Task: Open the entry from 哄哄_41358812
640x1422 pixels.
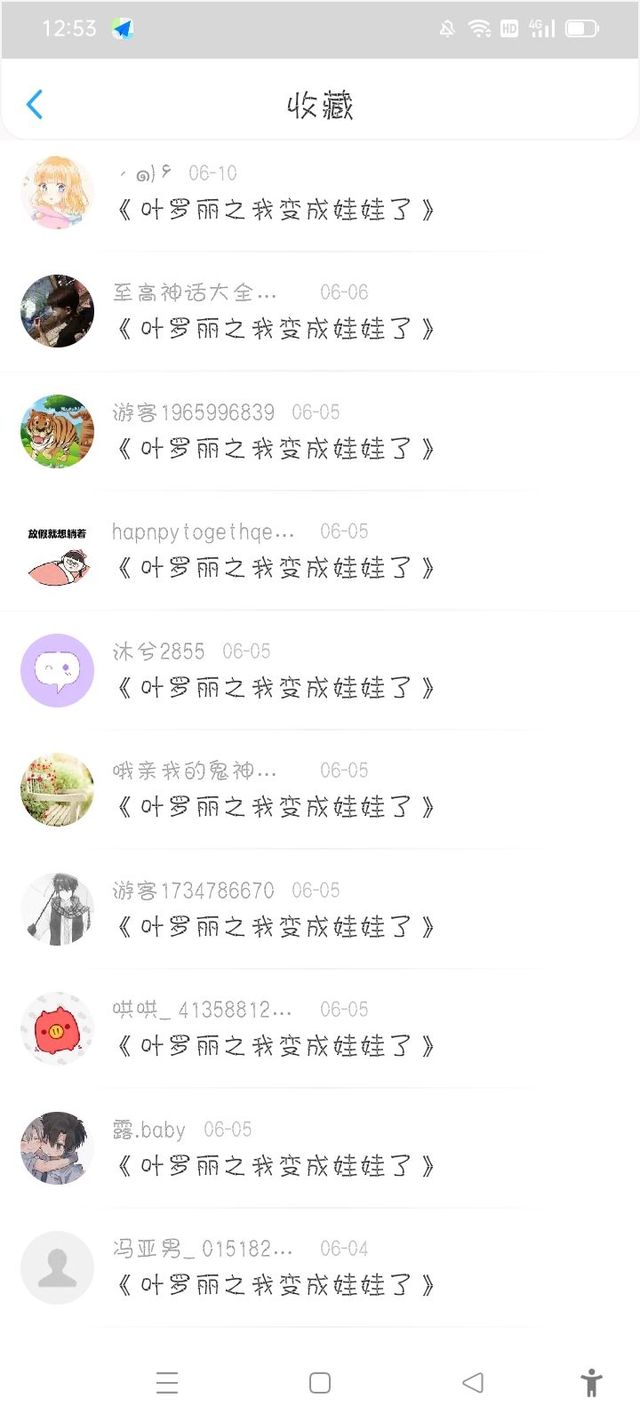Action: 320,1029
